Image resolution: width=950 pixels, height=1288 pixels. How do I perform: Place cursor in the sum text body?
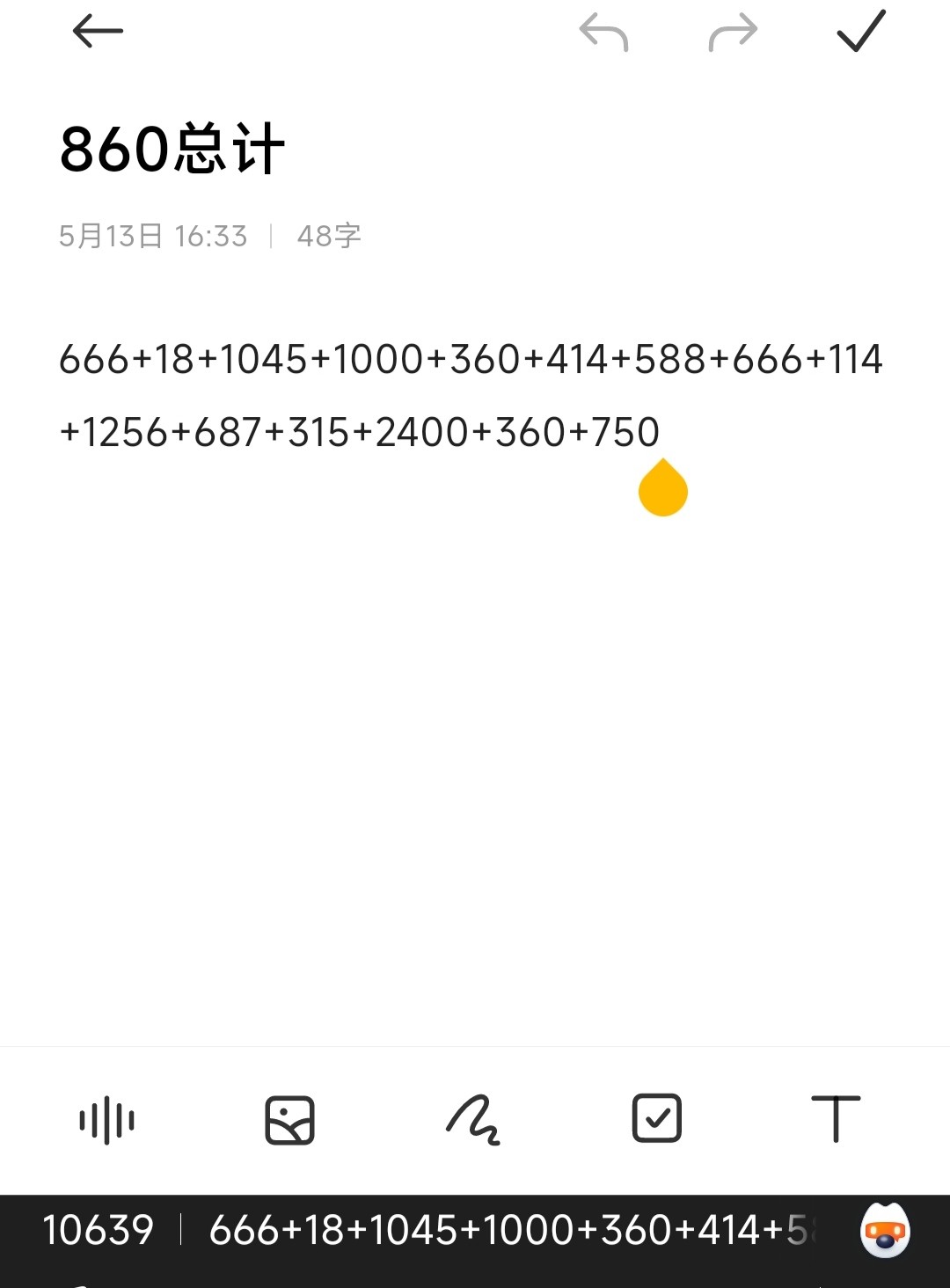(x=471, y=395)
